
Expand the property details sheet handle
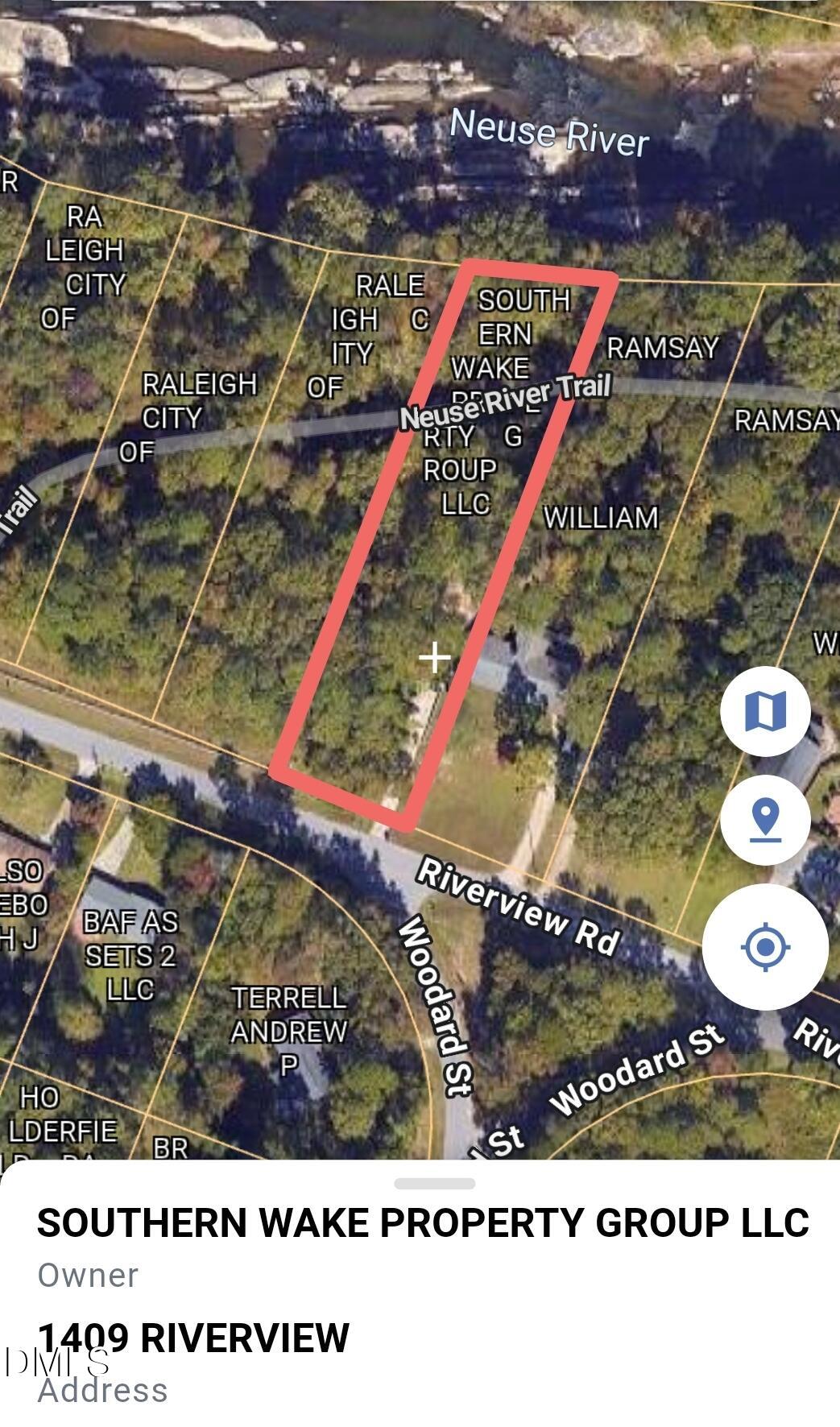[x=435, y=1183]
